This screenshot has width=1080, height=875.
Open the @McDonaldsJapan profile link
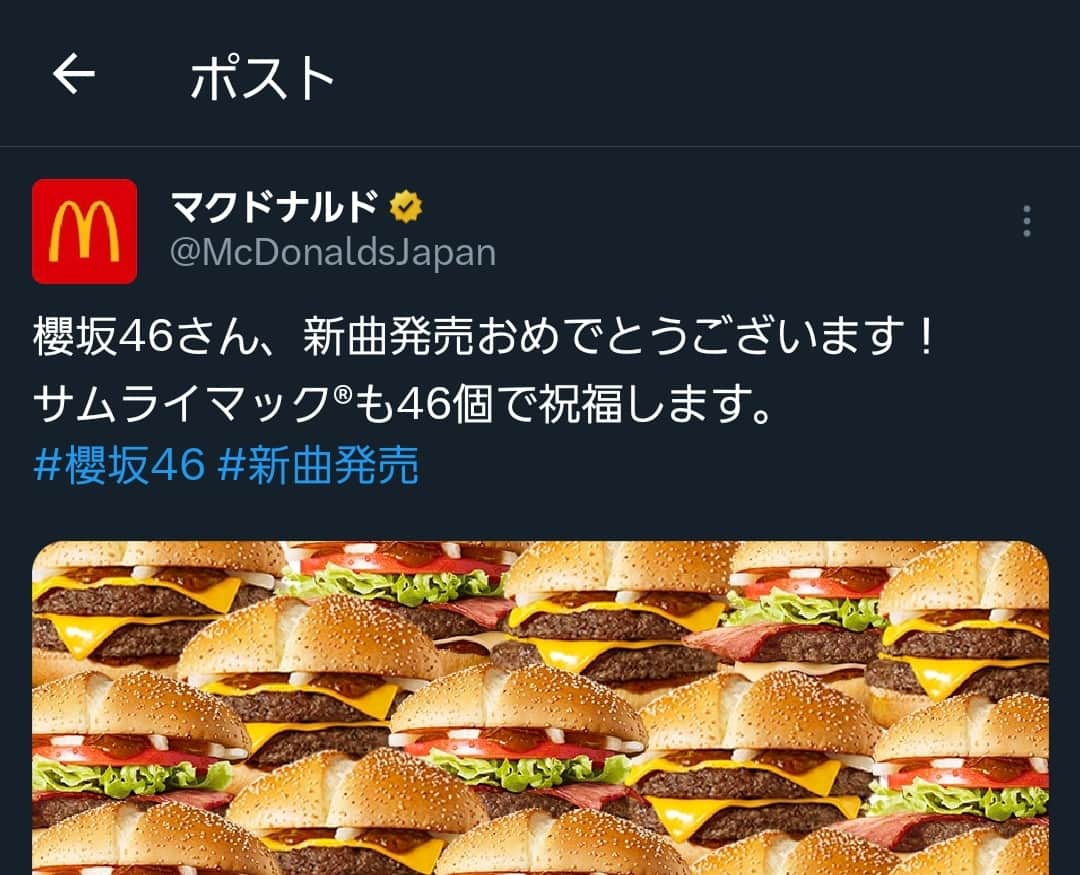tap(333, 252)
